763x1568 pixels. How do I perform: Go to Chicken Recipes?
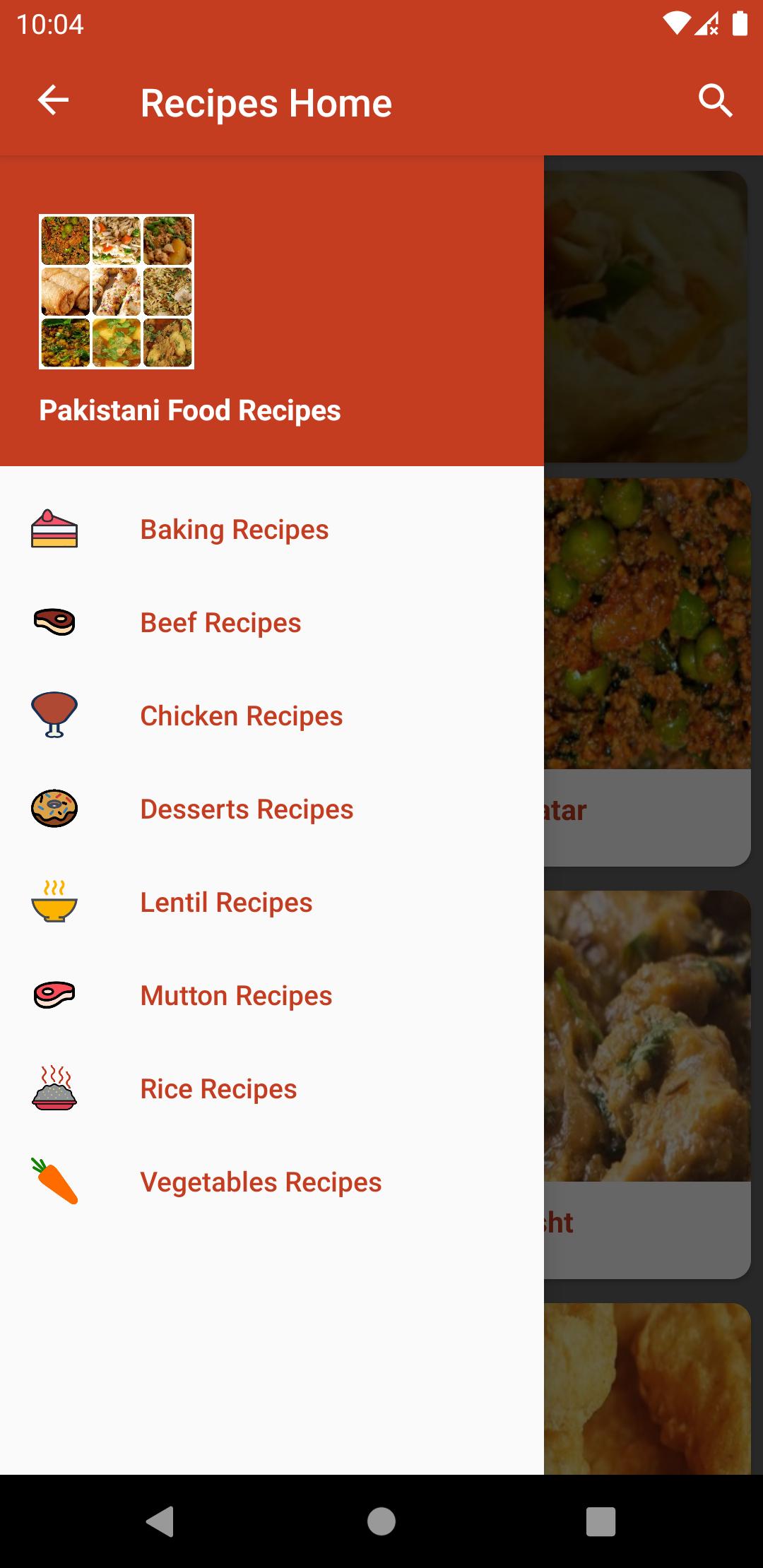(x=241, y=716)
